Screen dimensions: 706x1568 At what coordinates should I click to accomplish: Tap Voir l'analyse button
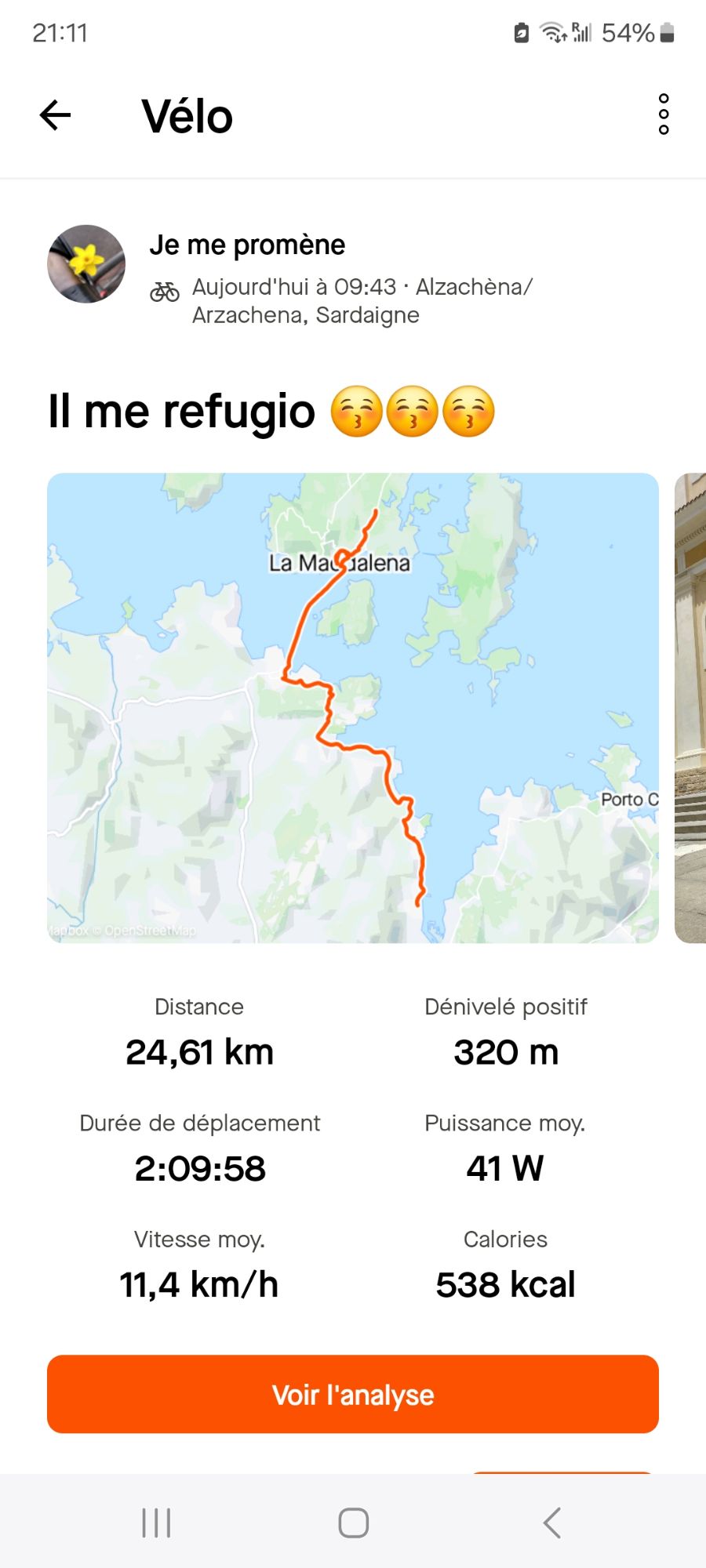pos(352,1394)
